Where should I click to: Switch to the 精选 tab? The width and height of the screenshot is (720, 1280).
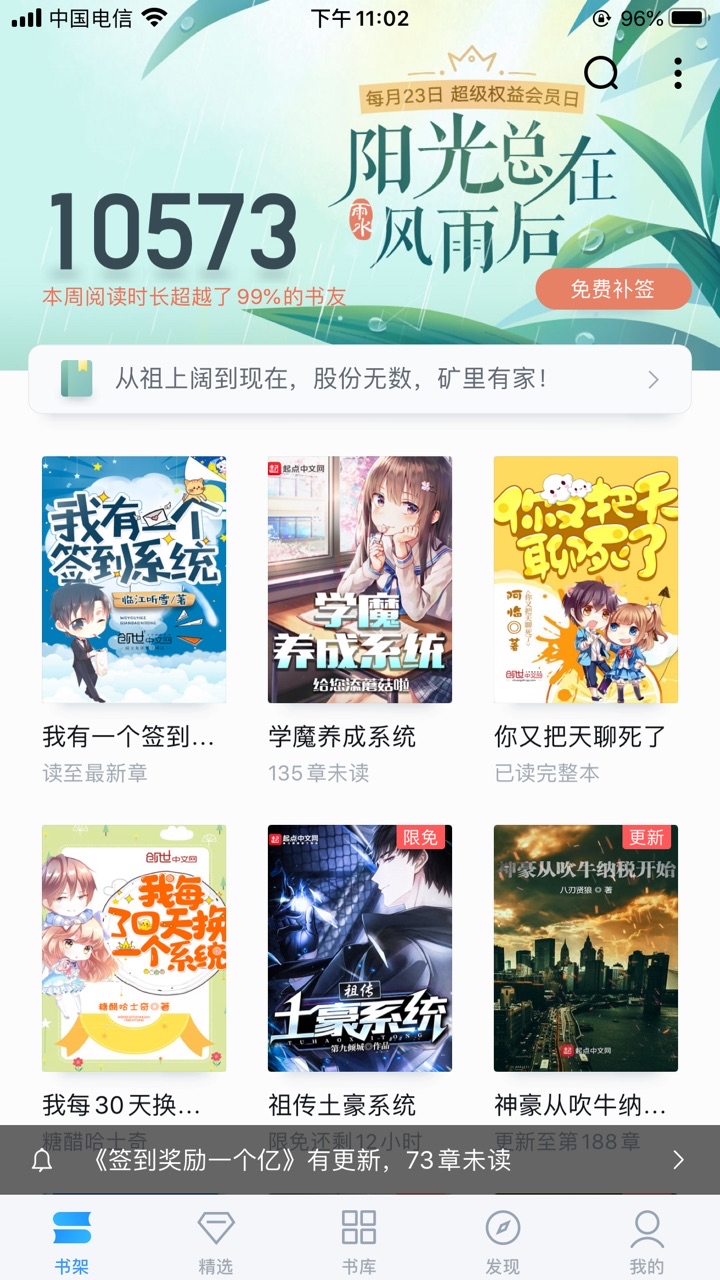215,1241
